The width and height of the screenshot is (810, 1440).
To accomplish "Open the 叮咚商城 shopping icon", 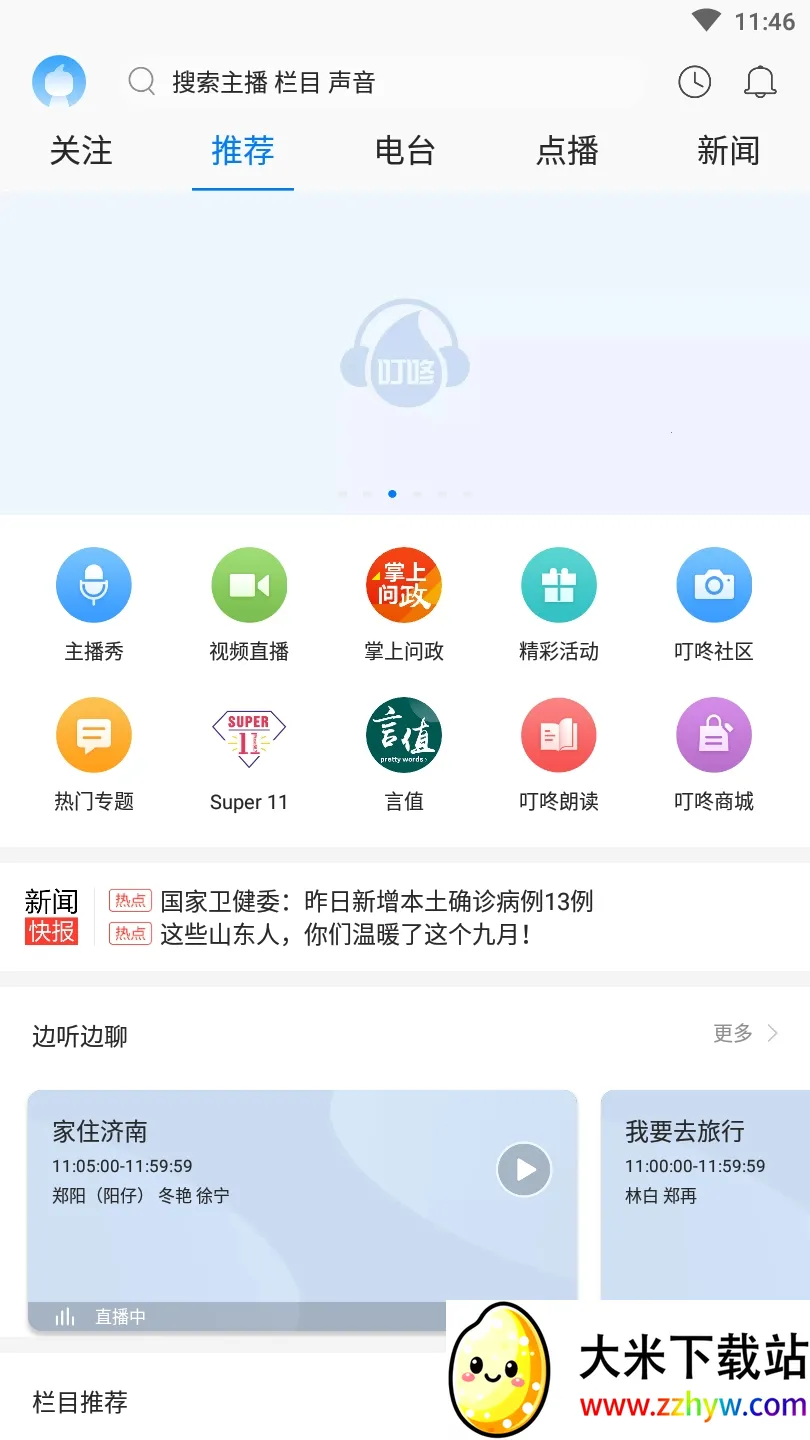I will [714, 735].
